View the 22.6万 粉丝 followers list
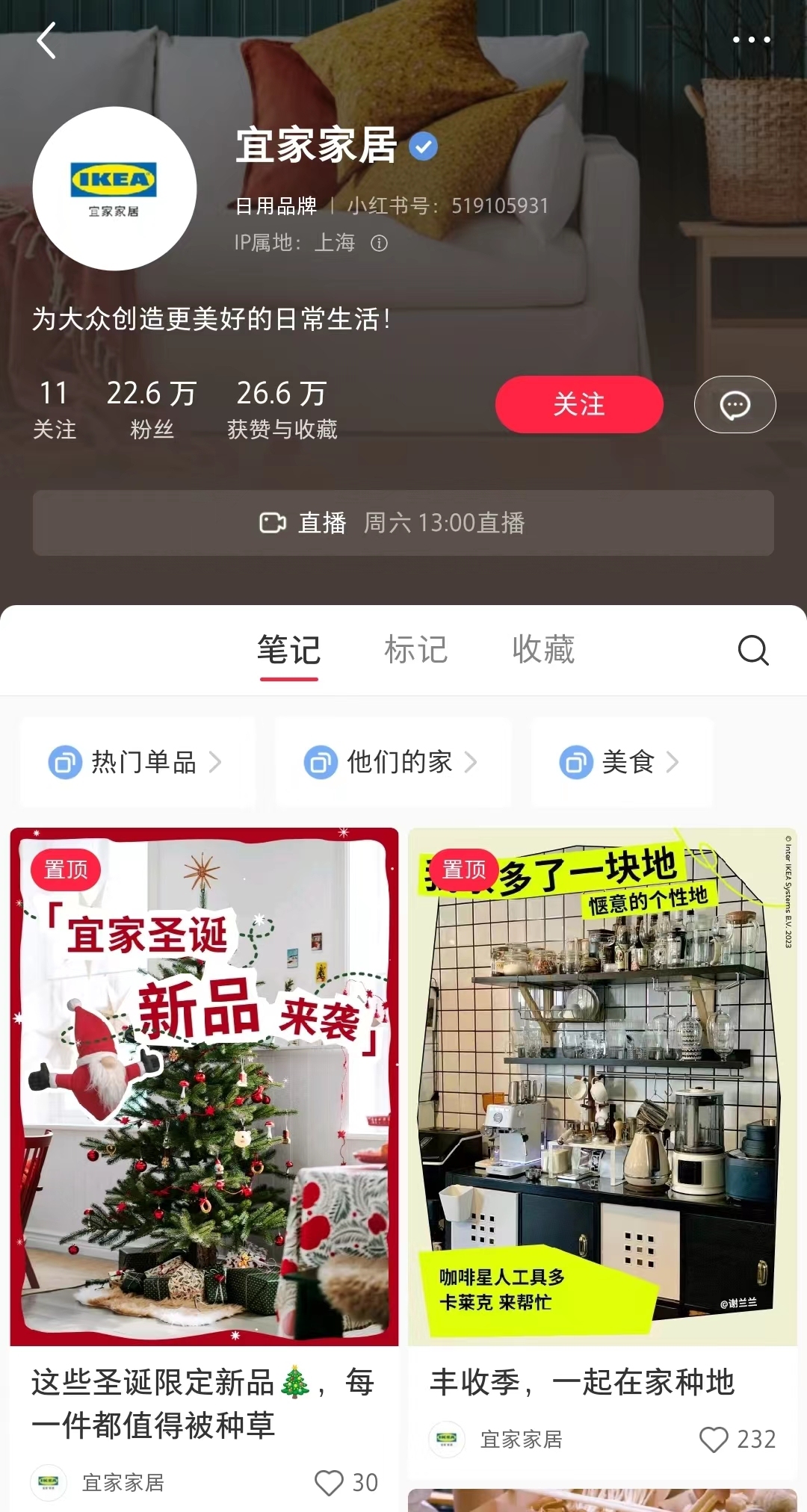 (x=152, y=409)
